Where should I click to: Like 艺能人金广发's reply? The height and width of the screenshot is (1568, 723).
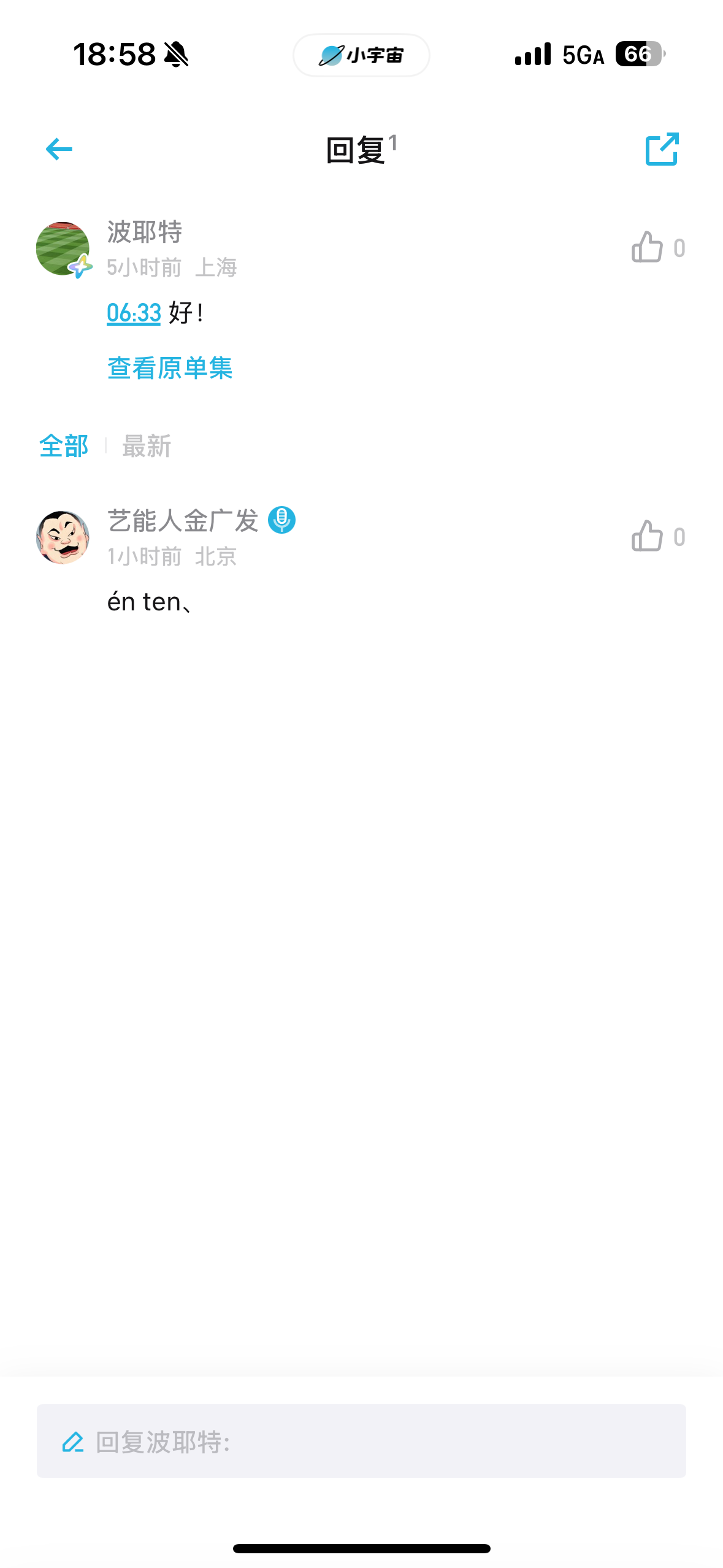[x=648, y=537]
